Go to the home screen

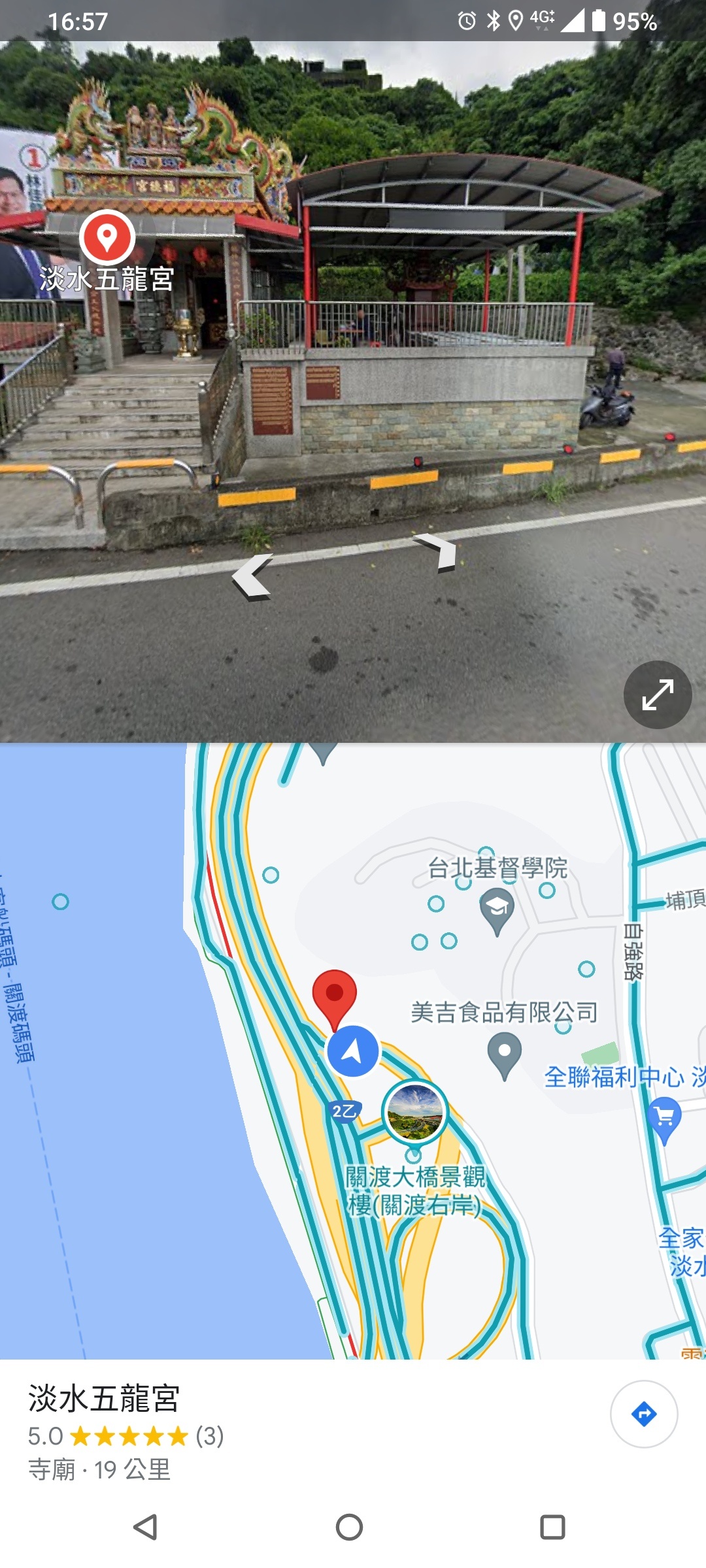pos(349,1527)
